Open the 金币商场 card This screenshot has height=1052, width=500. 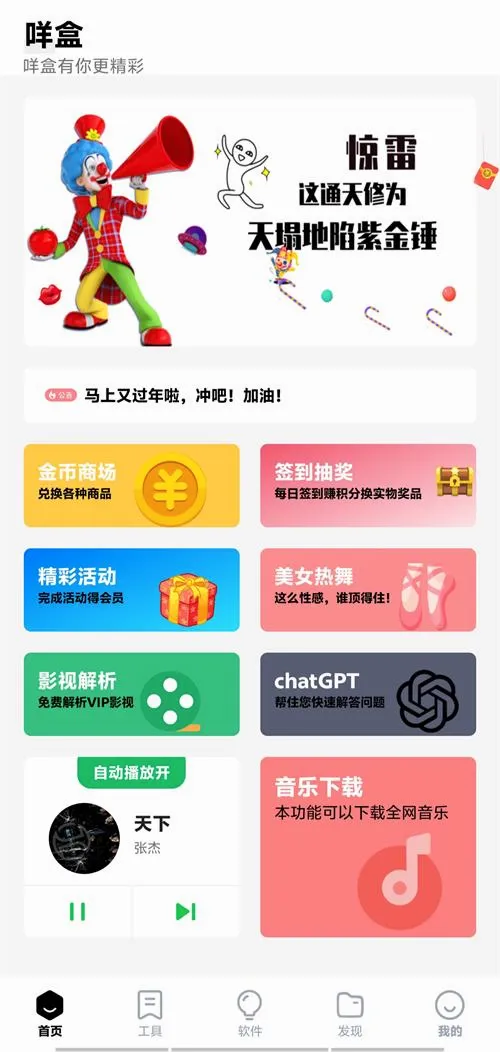point(132,485)
